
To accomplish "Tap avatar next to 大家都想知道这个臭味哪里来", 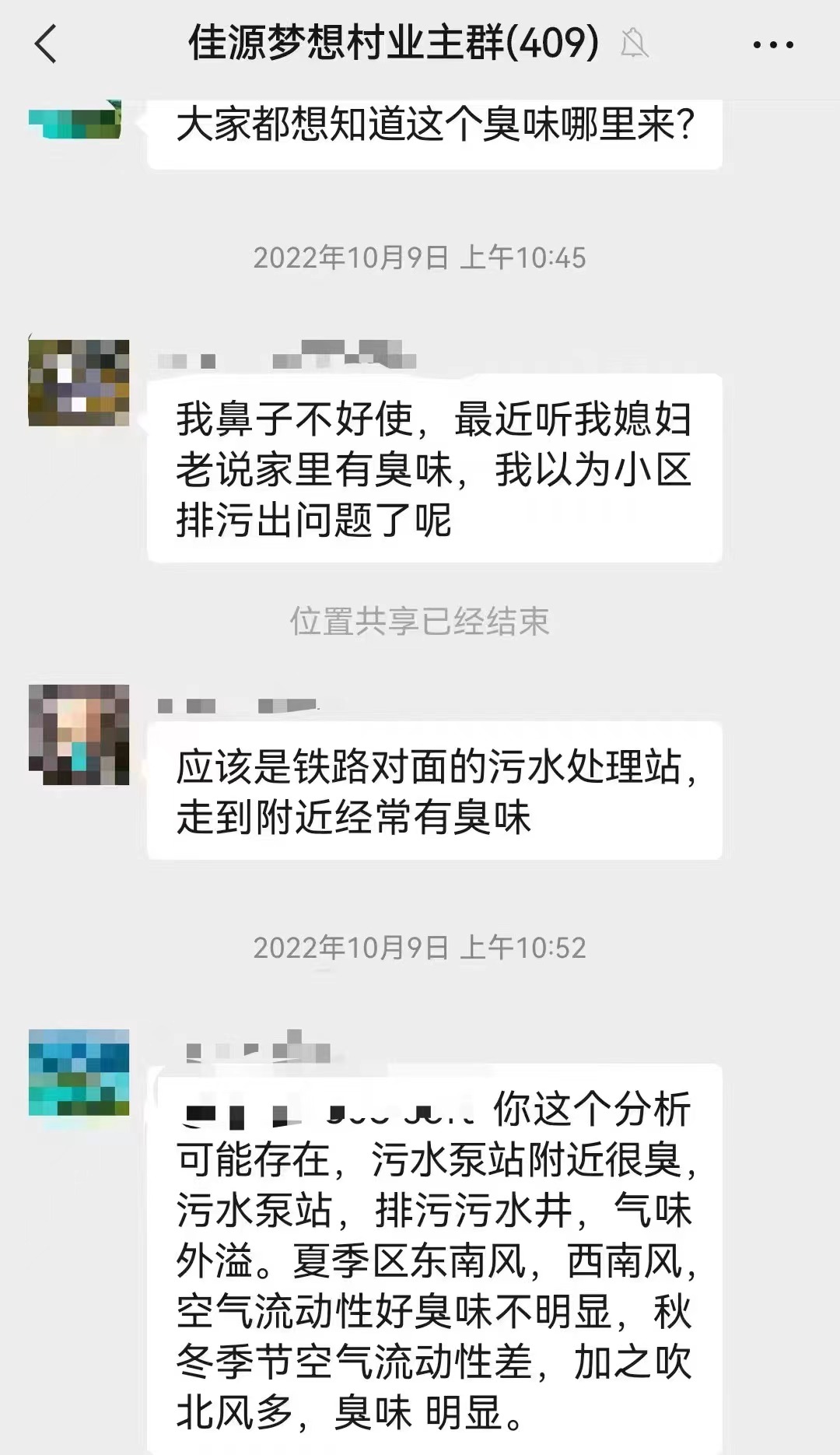I will click(x=75, y=121).
